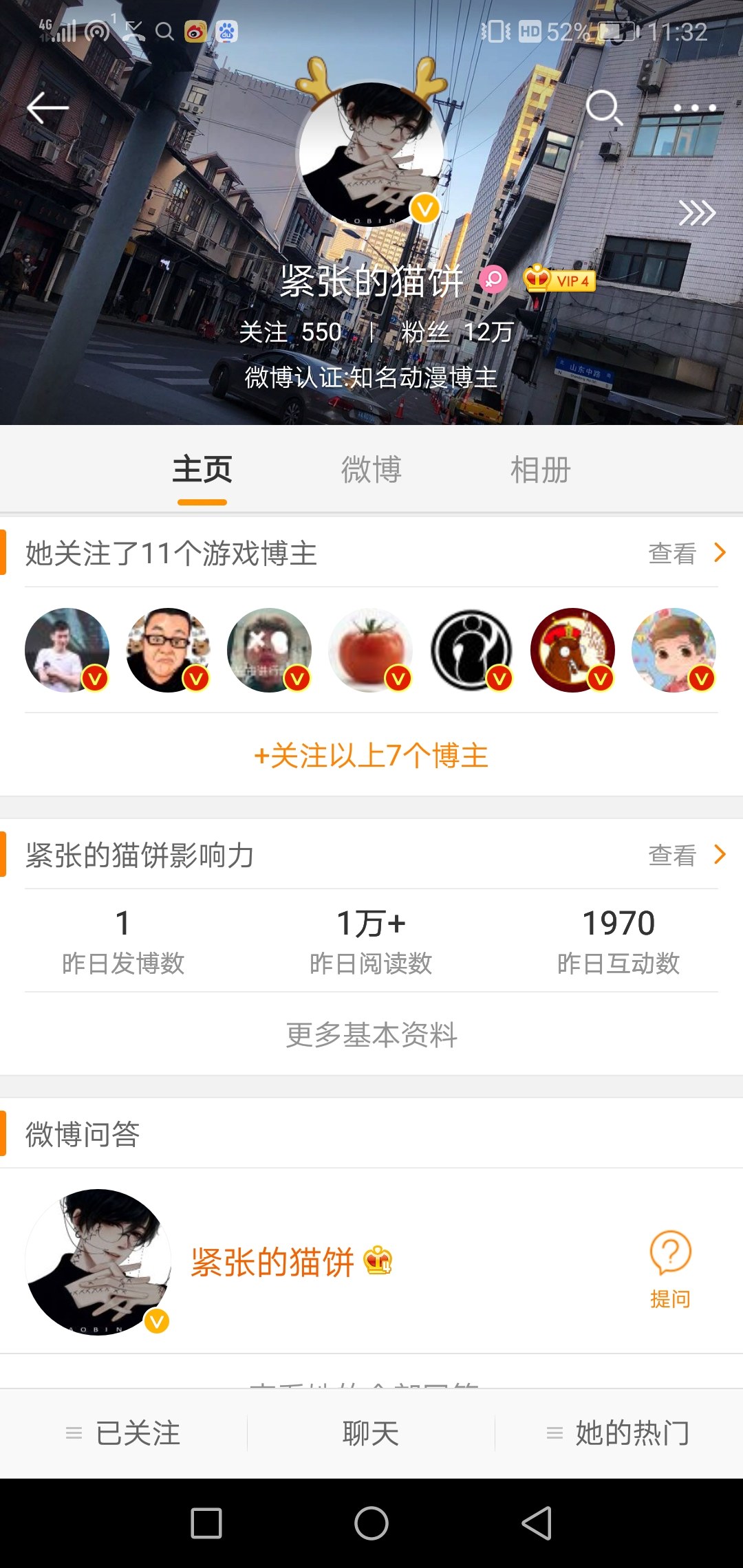
Task: Open the profile avatar with reindeer antlers
Action: point(371,155)
